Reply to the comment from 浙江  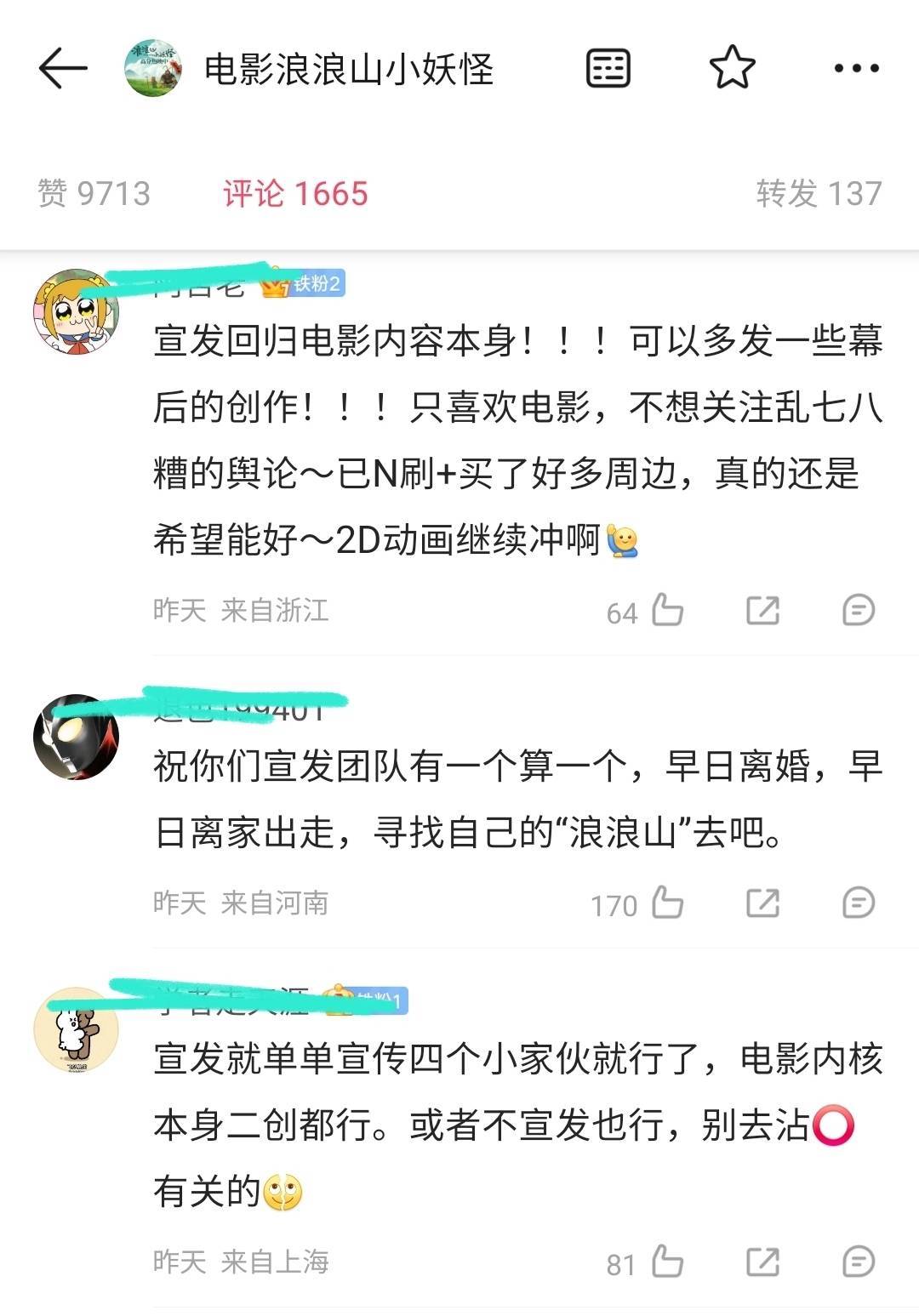point(858,610)
